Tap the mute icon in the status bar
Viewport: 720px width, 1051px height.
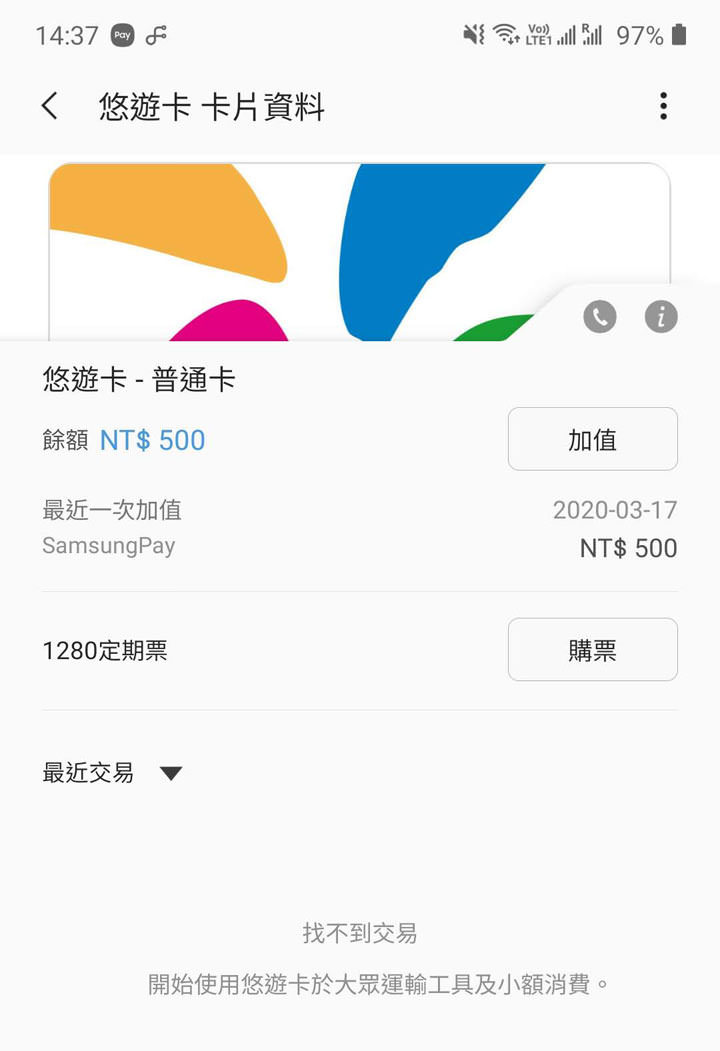click(x=472, y=36)
